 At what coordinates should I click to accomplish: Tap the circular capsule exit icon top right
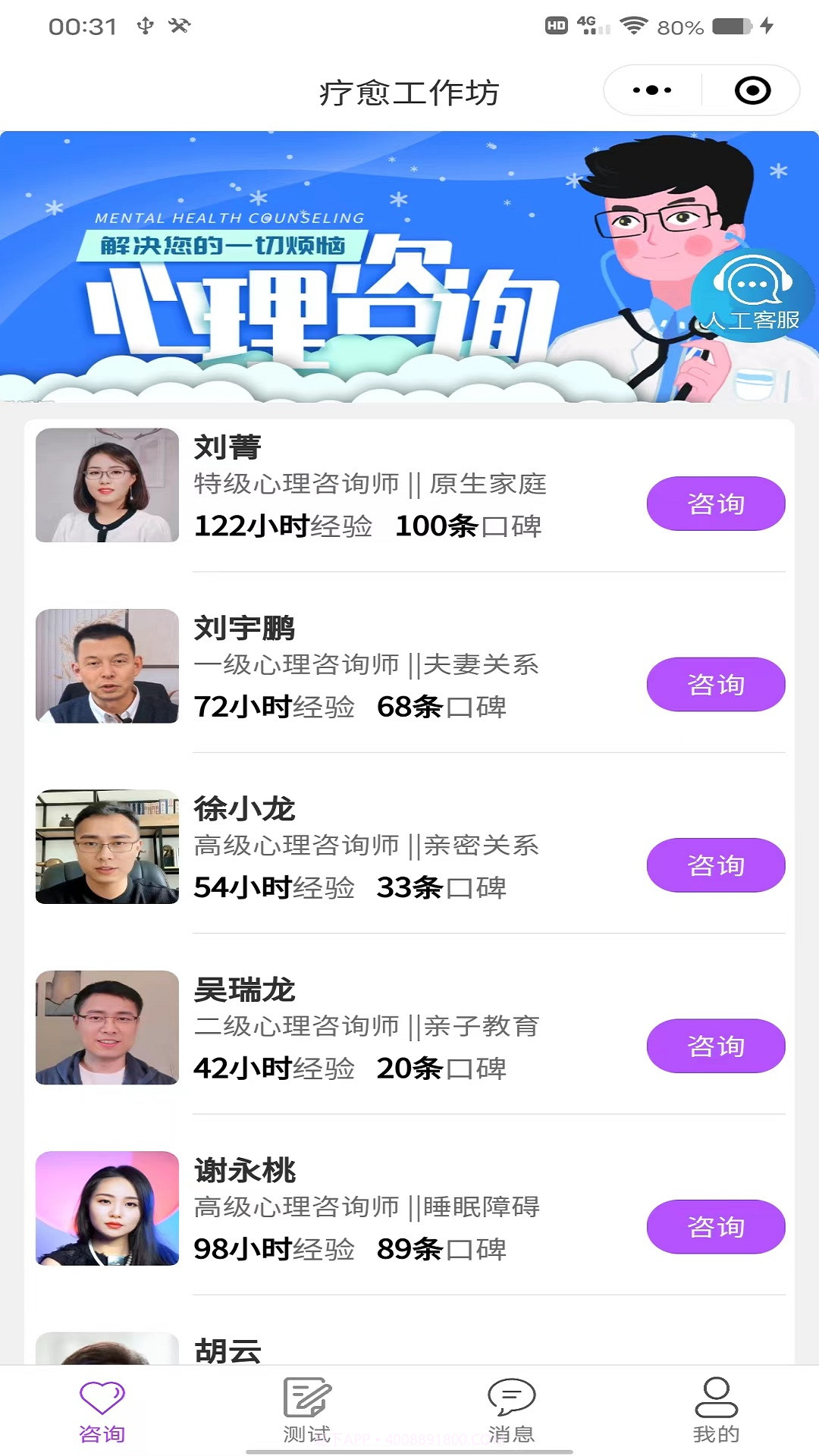pos(752,89)
